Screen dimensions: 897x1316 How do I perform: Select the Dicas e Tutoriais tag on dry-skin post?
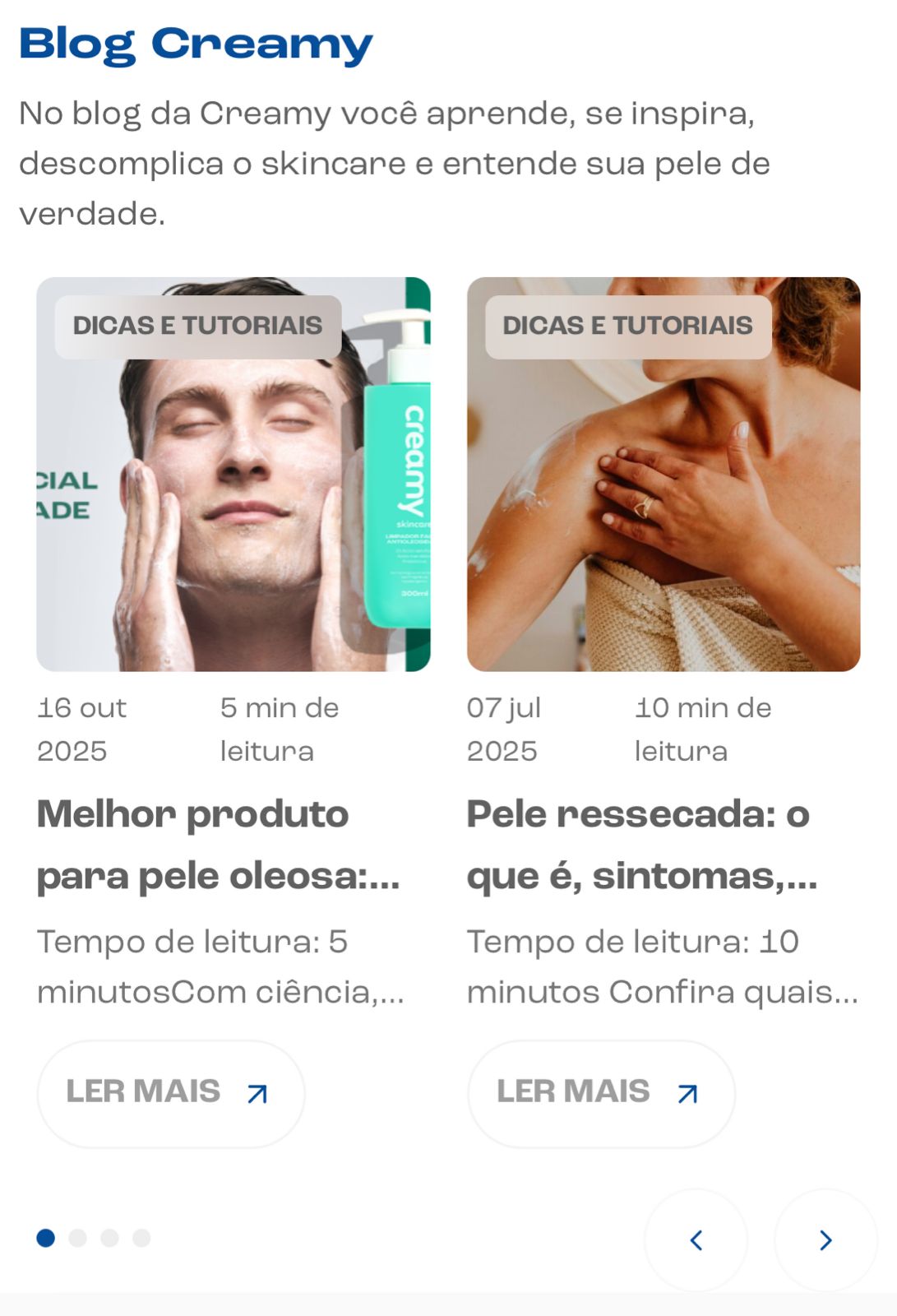(x=628, y=327)
